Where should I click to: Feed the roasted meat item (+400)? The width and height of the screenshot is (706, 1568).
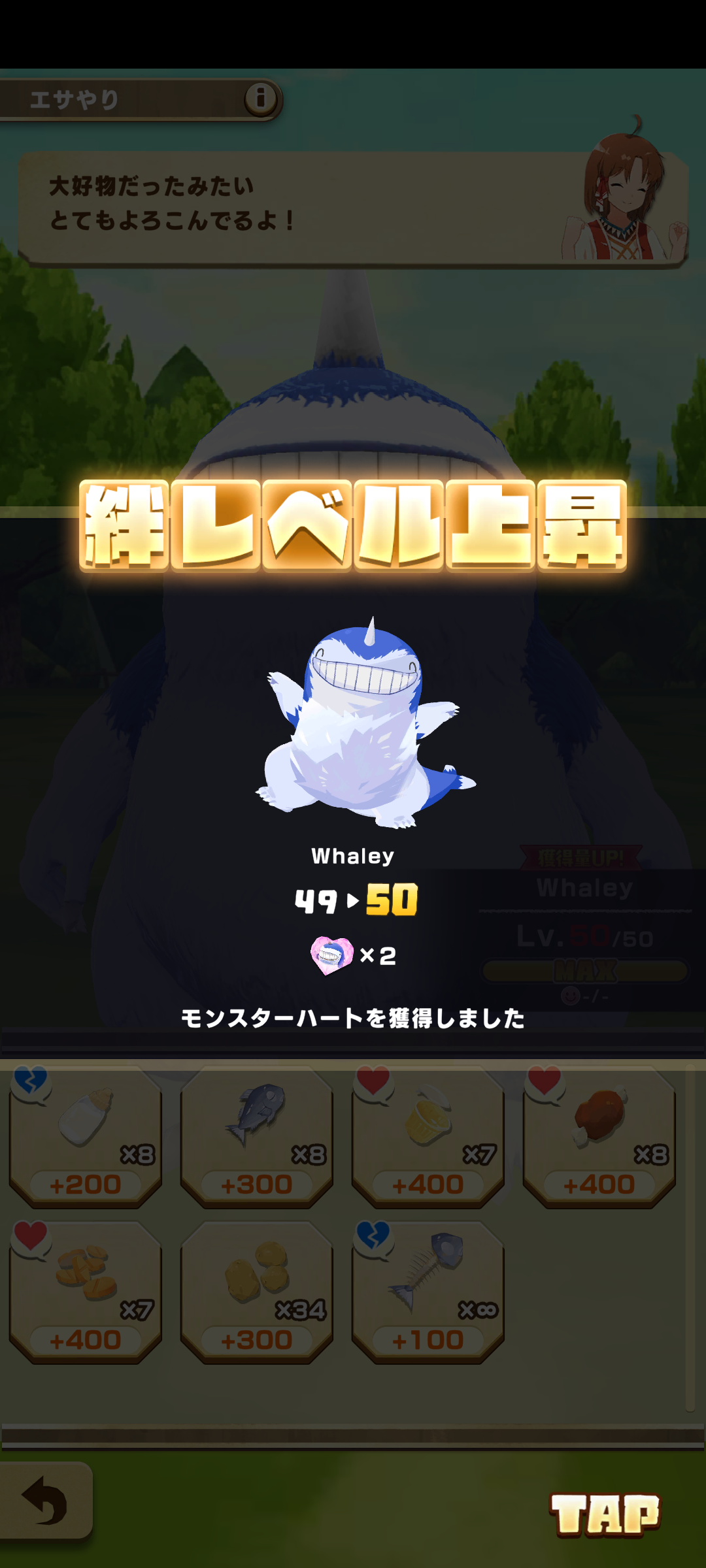point(599,1135)
